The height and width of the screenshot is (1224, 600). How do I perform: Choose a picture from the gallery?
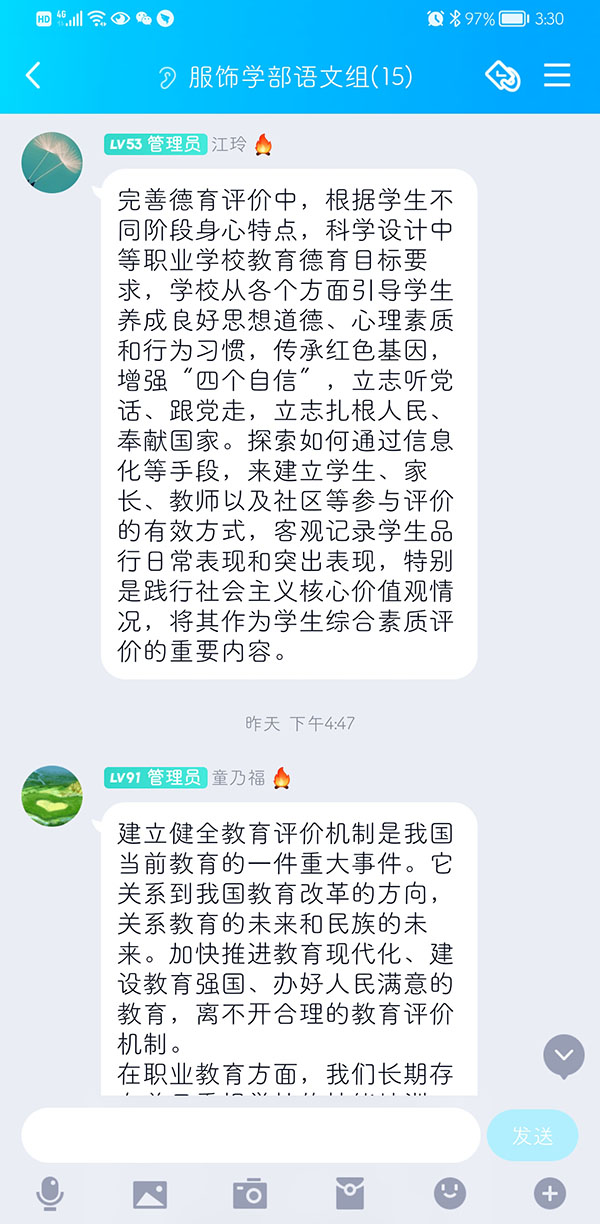pyautogui.click(x=150, y=1193)
